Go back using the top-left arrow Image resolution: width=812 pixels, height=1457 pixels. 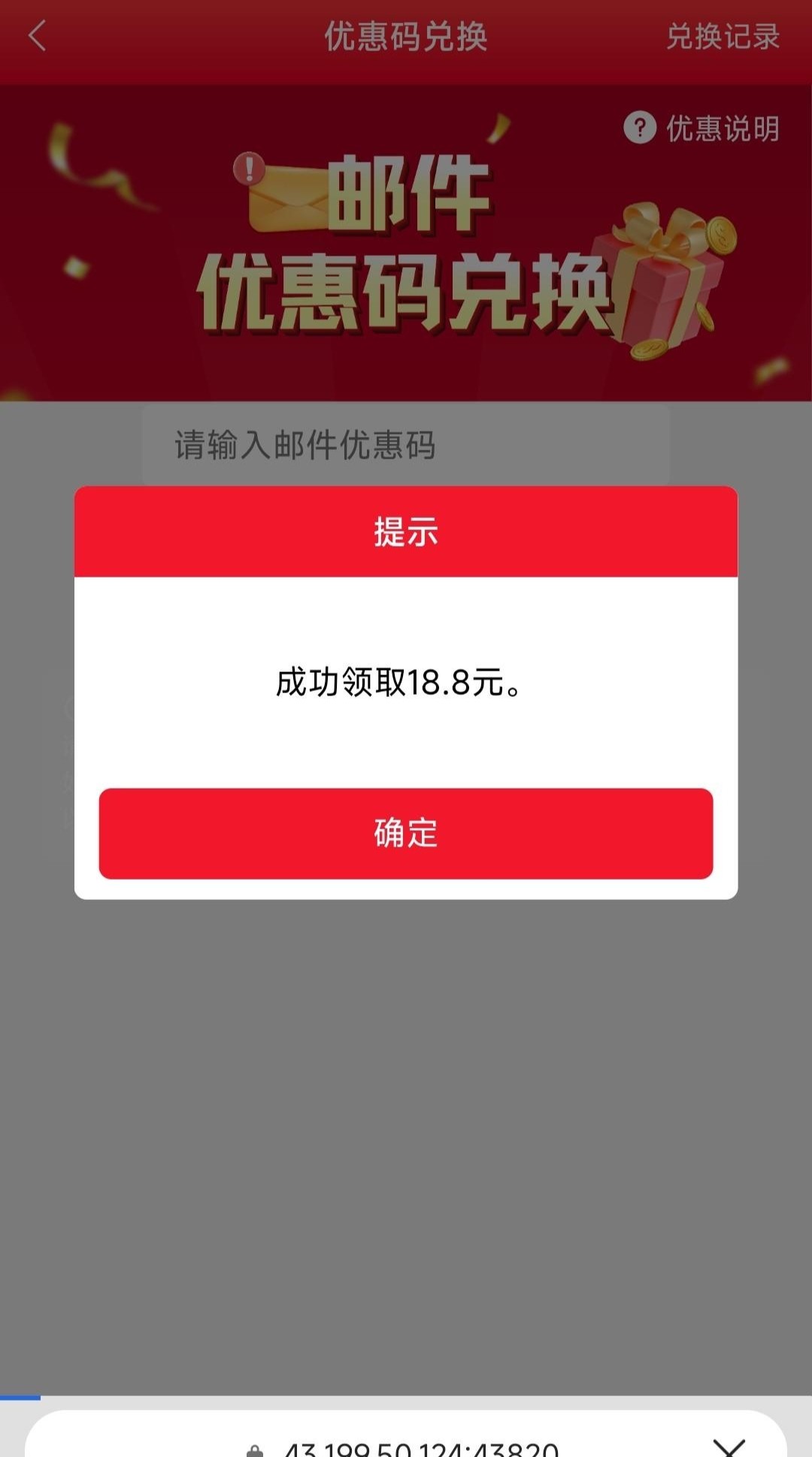pos(38,36)
